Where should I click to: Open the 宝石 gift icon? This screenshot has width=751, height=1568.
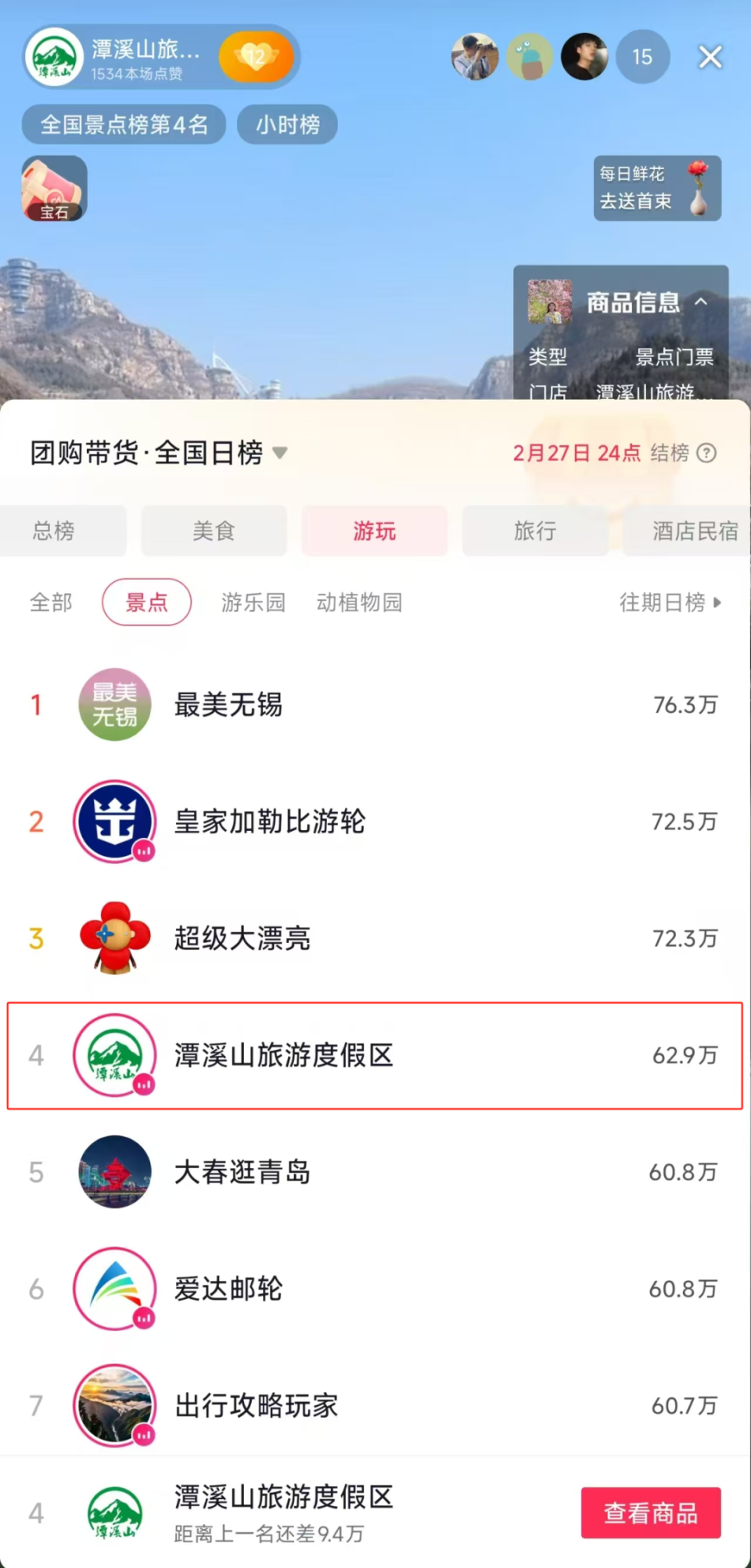54,189
